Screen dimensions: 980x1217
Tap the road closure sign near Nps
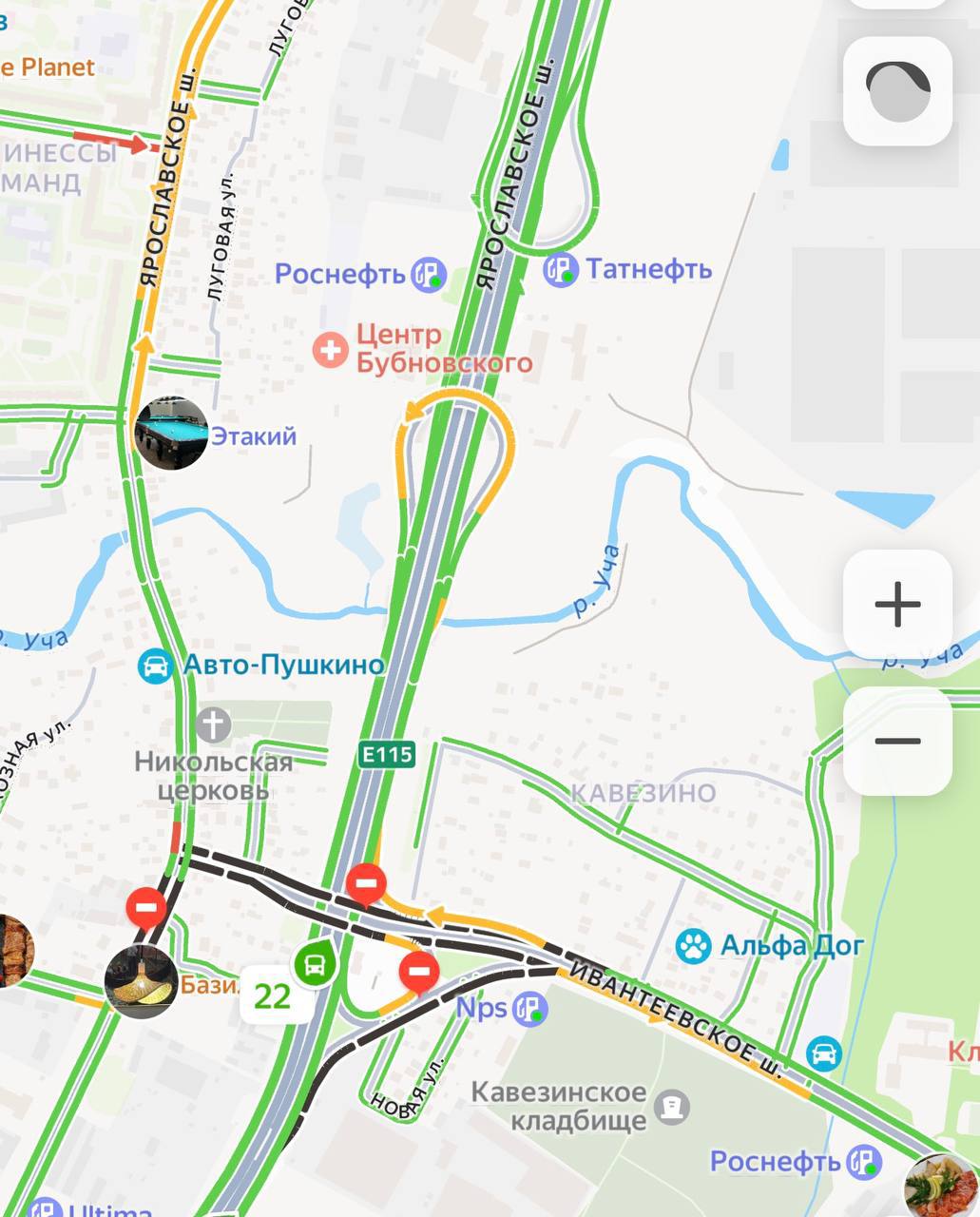(x=419, y=972)
